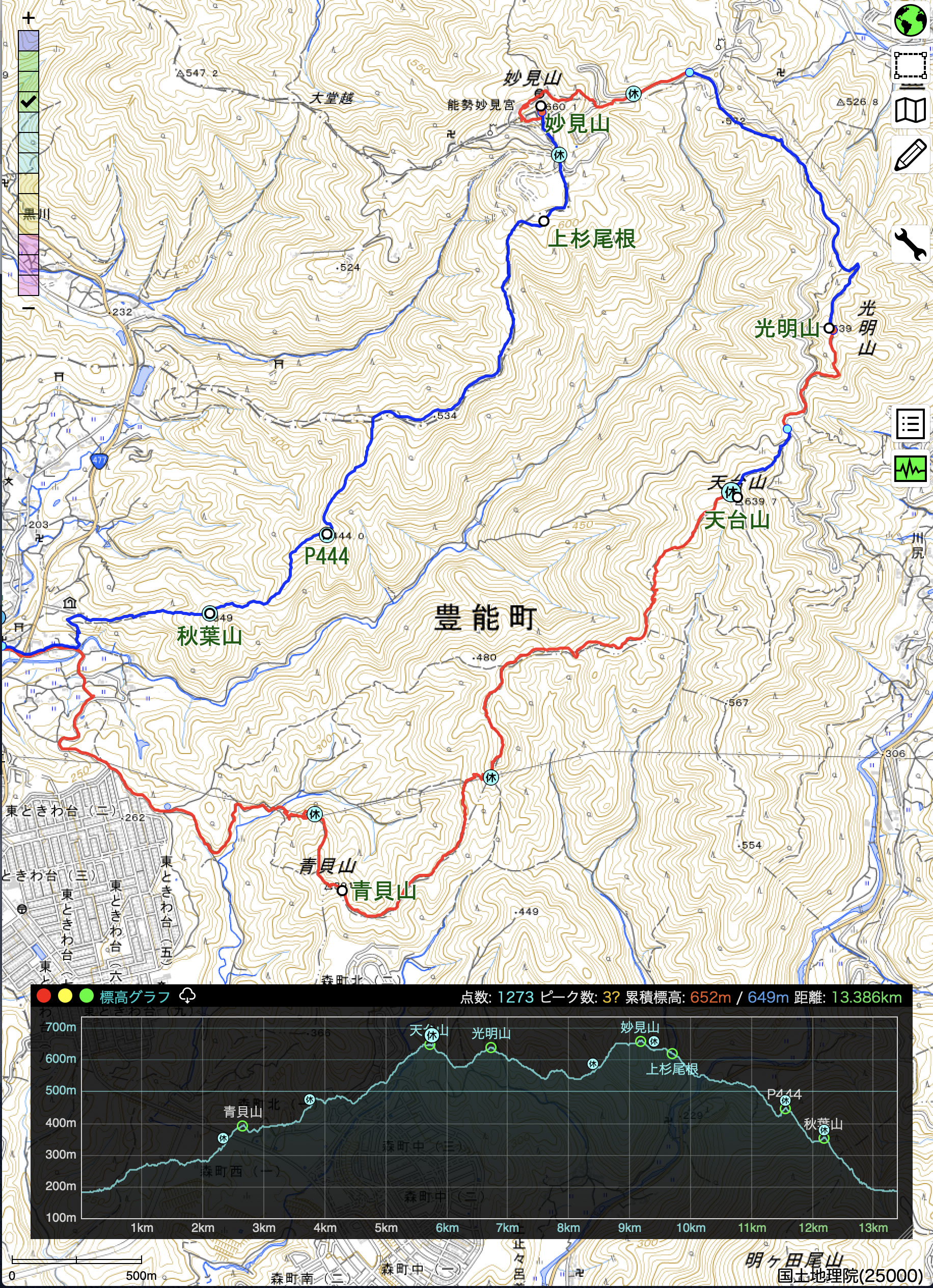Viewport: 933px width, 1288px height.
Task: Open the wrench settings tool
Action: [x=910, y=244]
